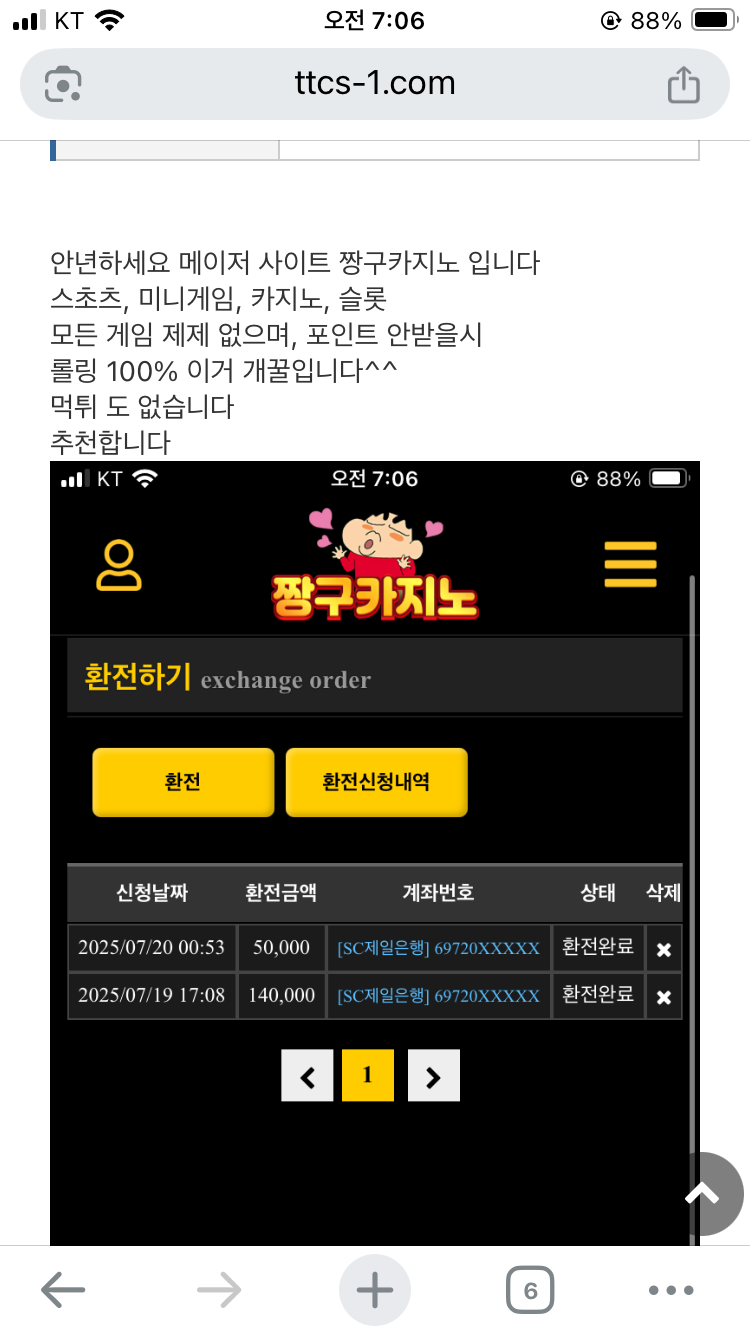Go back to the previous page

[x=62, y=1290]
